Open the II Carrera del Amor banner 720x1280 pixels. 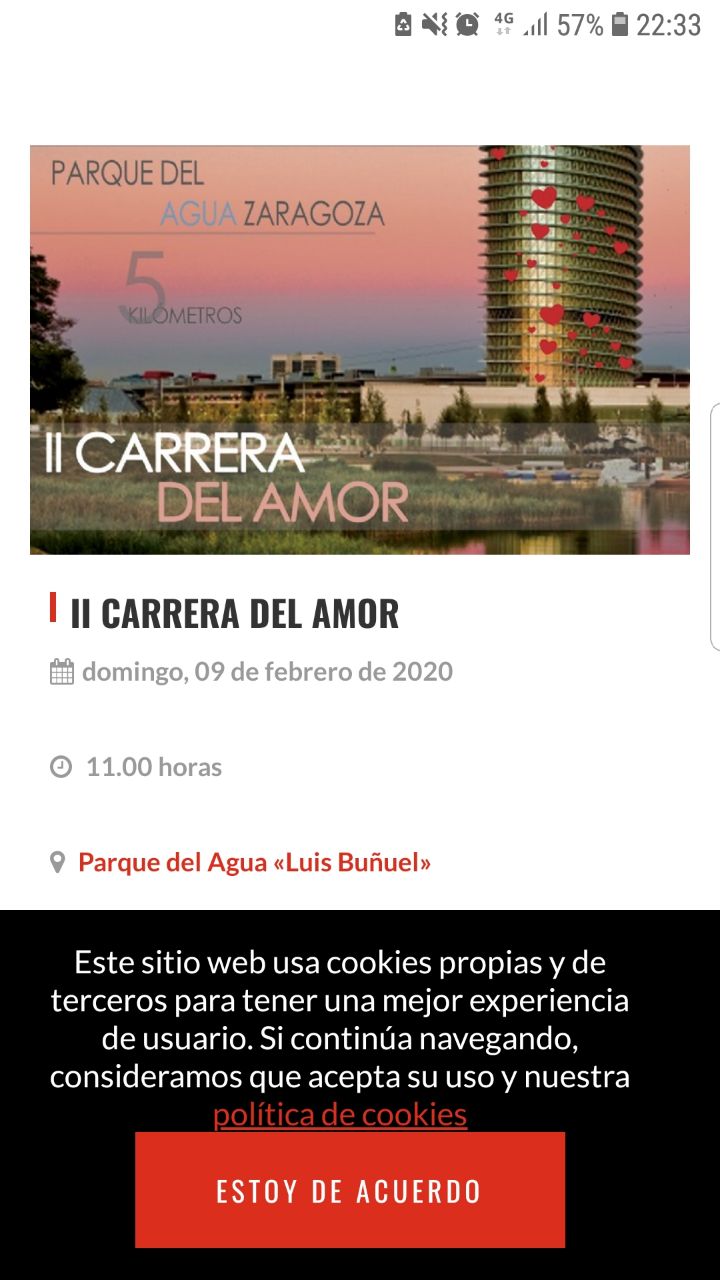point(360,350)
